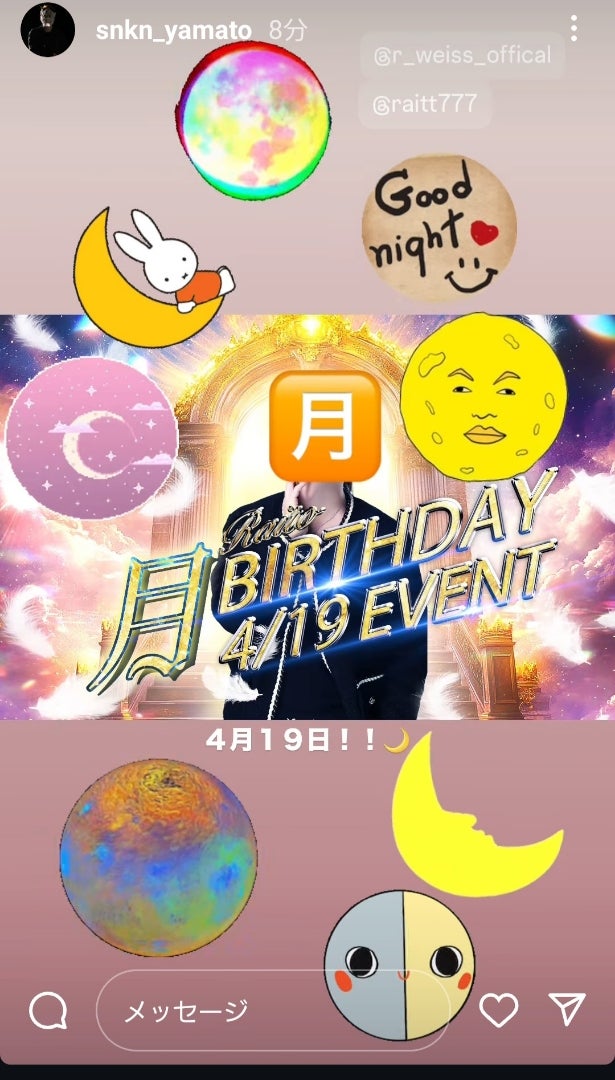Open the story overflow menu
Viewport: 615px width, 1080px height.
tap(574, 28)
